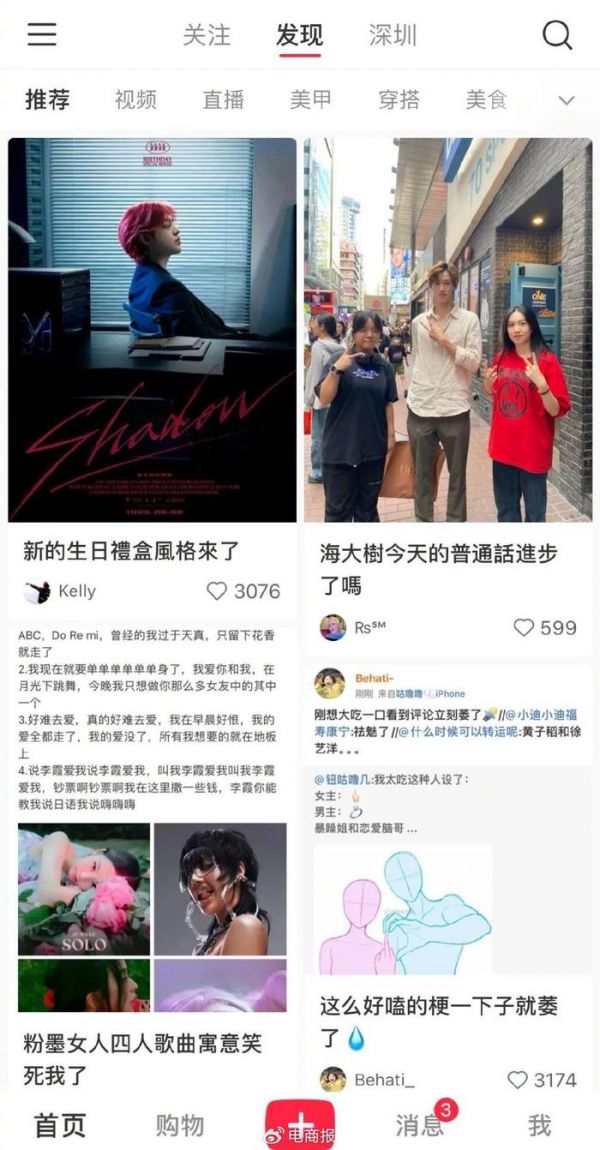This screenshot has width=600, height=1150.
Task: Switch to the 深圳 tab
Action: pos(392,35)
